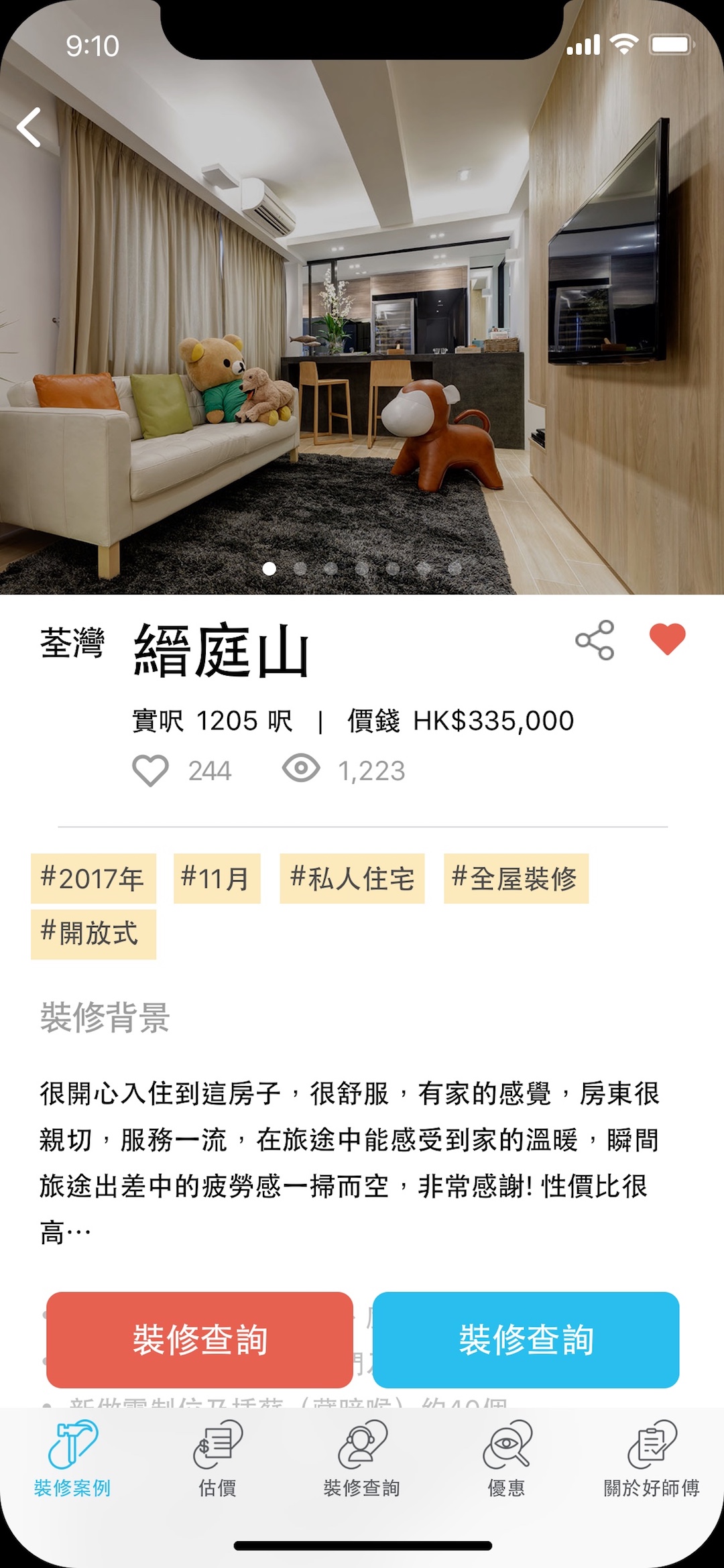Go to the 裝修查詢 bottom tab
Image resolution: width=724 pixels, height=1568 pixels.
362,1459
